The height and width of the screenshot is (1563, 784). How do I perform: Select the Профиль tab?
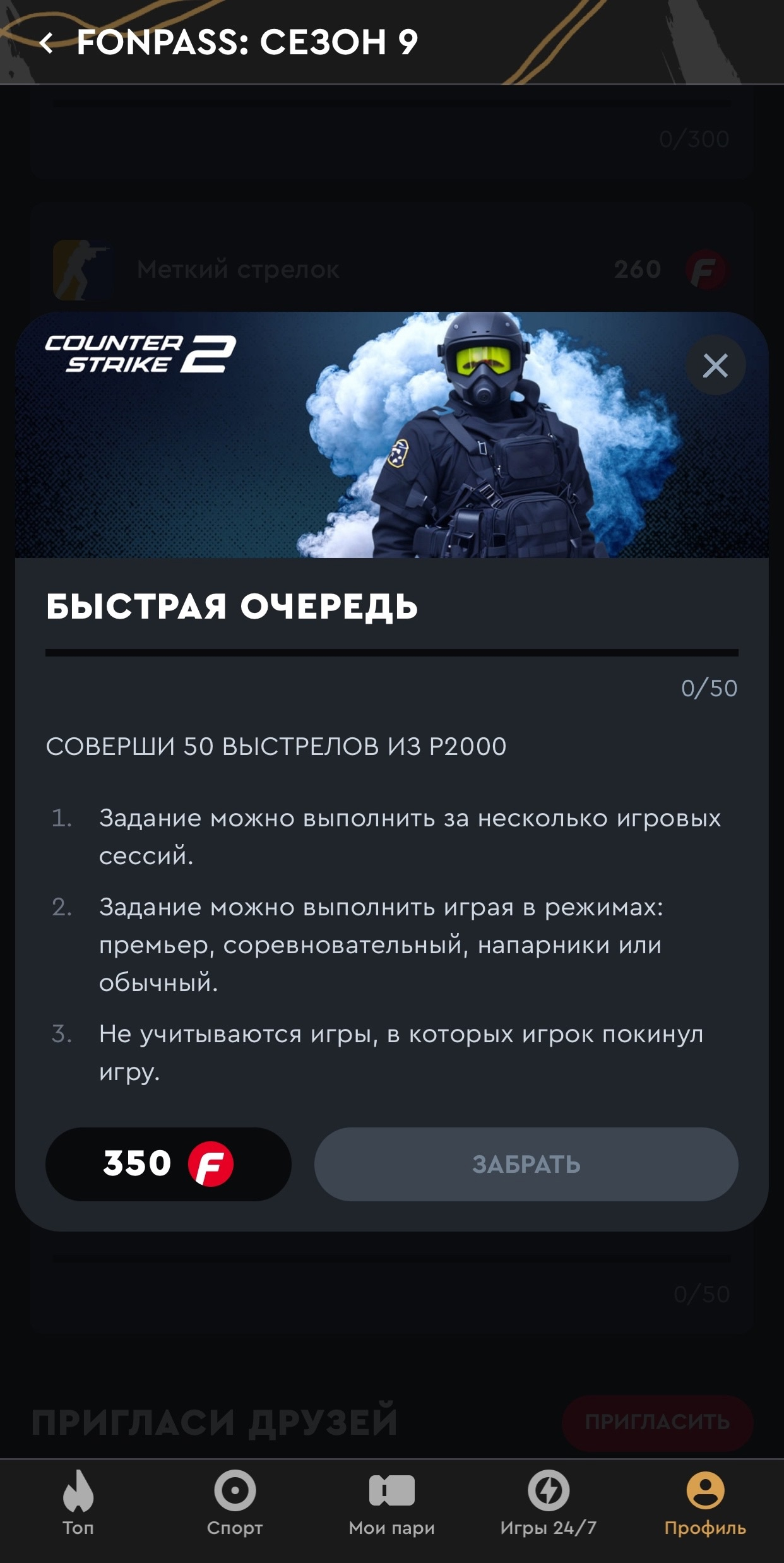click(x=704, y=1504)
